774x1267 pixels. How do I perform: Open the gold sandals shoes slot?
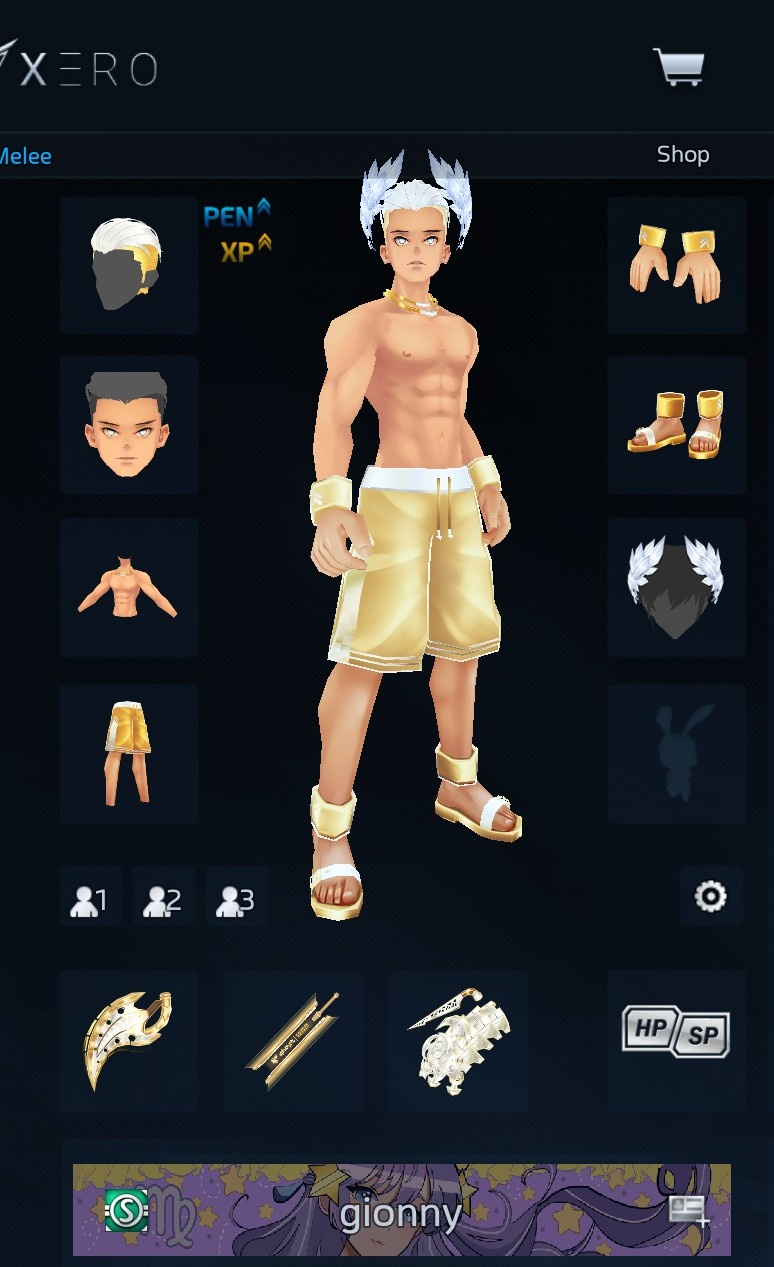tap(677, 424)
